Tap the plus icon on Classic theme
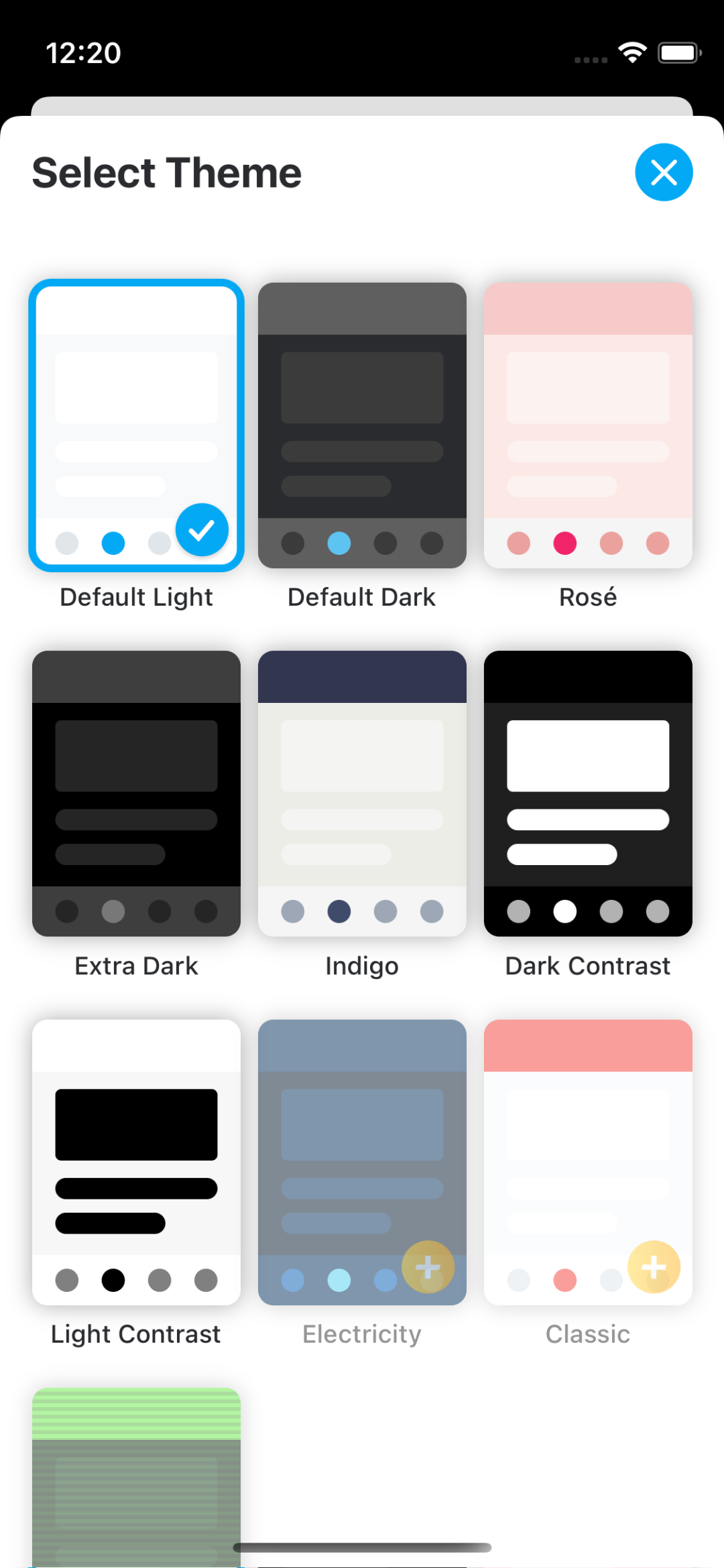724x1568 pixels. 653,1266
